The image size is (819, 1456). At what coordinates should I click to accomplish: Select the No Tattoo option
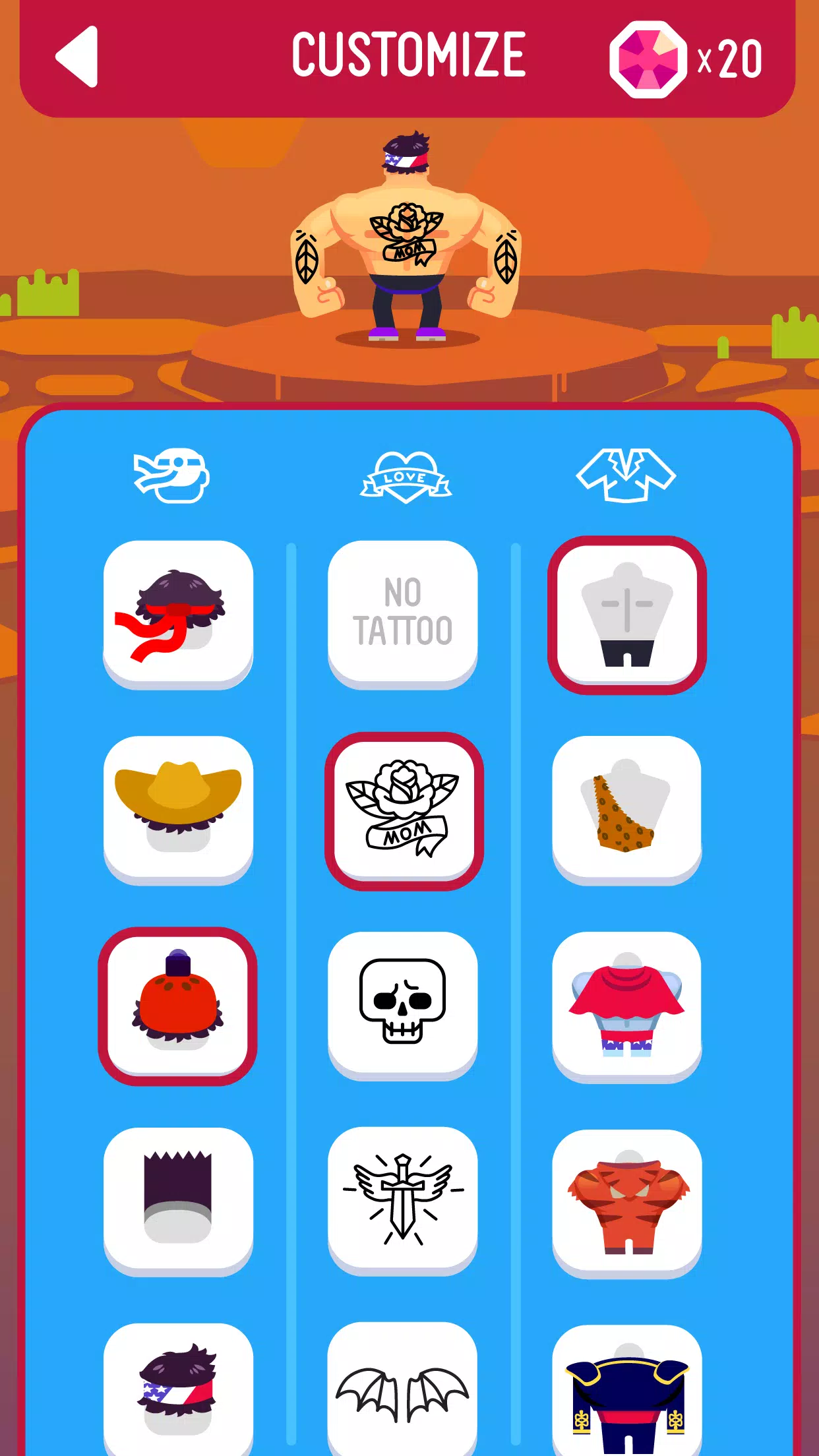pos(403,615)
